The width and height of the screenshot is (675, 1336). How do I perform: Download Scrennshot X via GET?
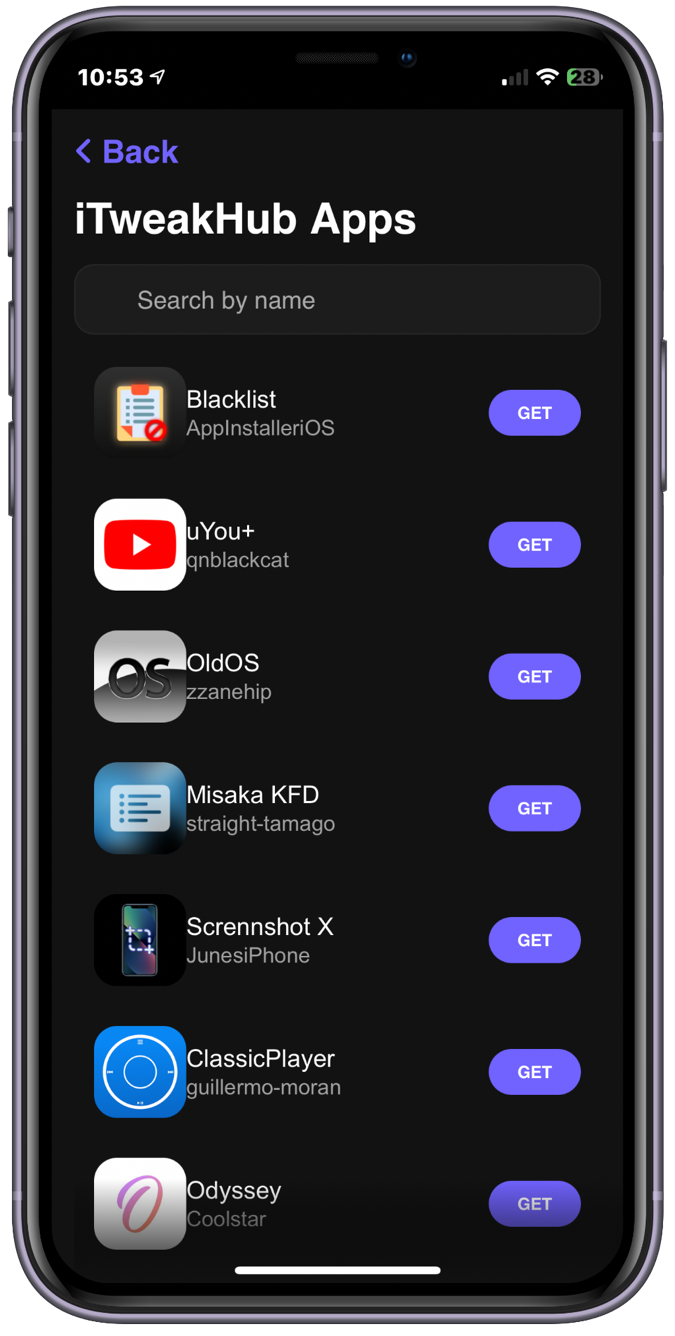[534, 941]
